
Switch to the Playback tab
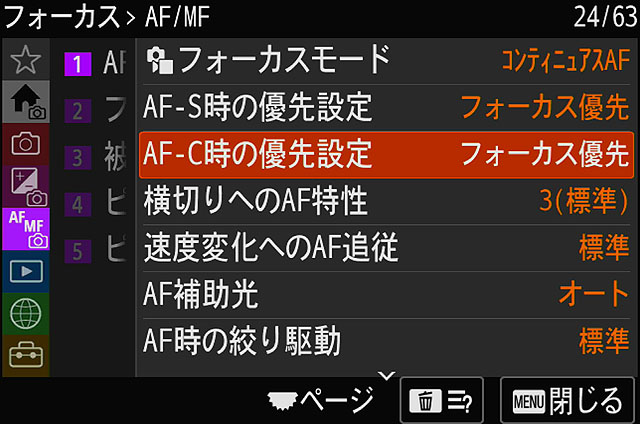pos(24,271)
